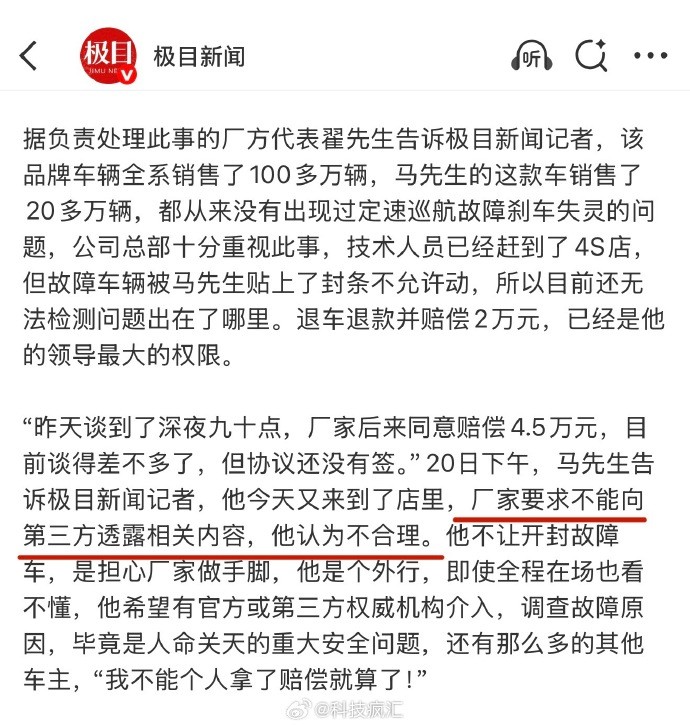Listen to this article aloud
690x726 pixels.
click(x=531, y=57)
